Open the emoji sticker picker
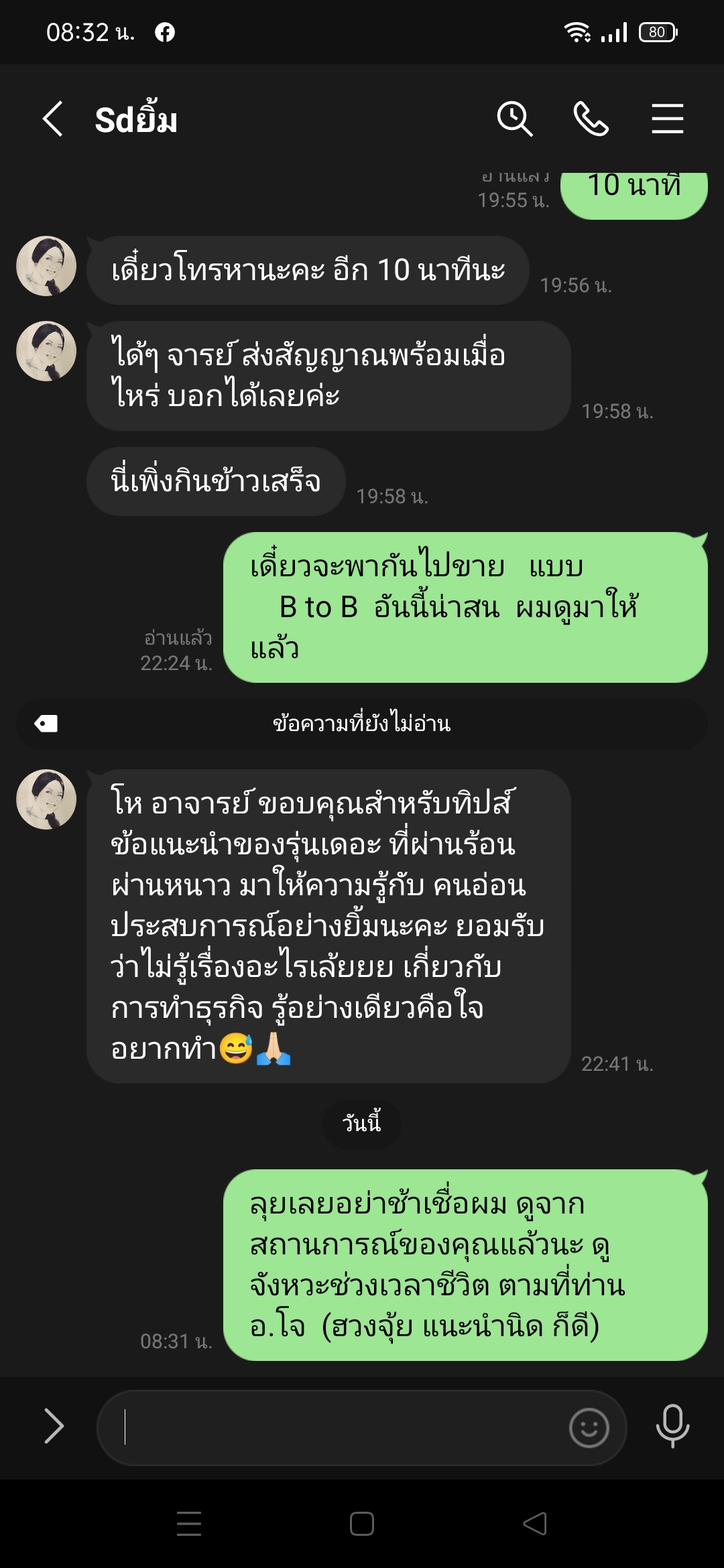 pos(589,1427)
